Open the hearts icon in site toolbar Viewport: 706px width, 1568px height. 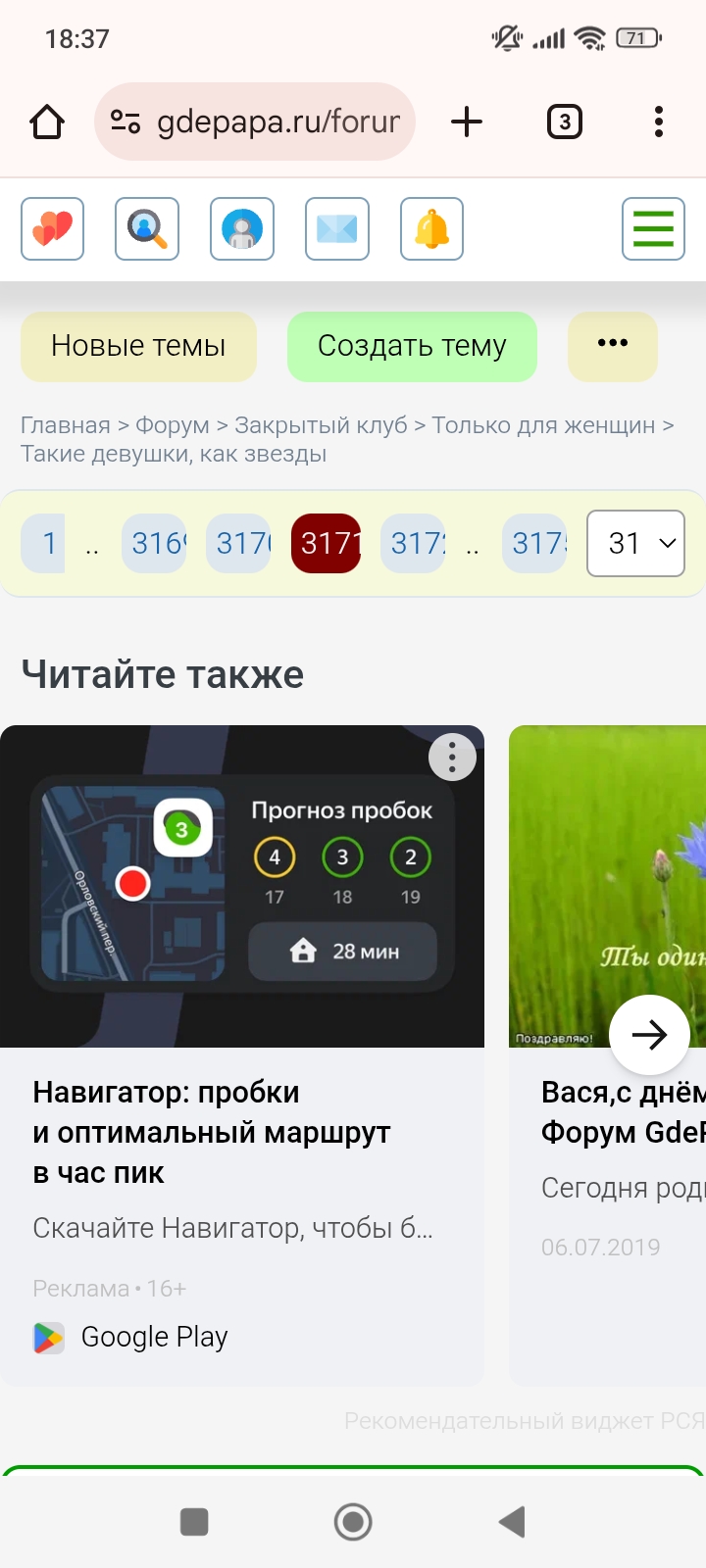[x=53, y=229]
